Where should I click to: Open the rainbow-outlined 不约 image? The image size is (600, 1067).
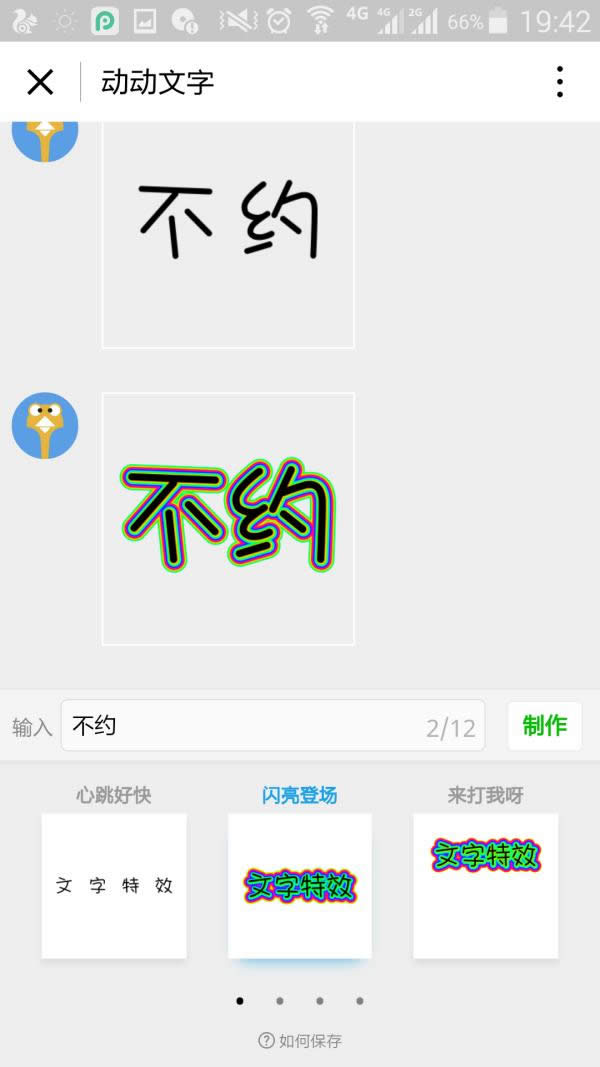pos(228,519)
